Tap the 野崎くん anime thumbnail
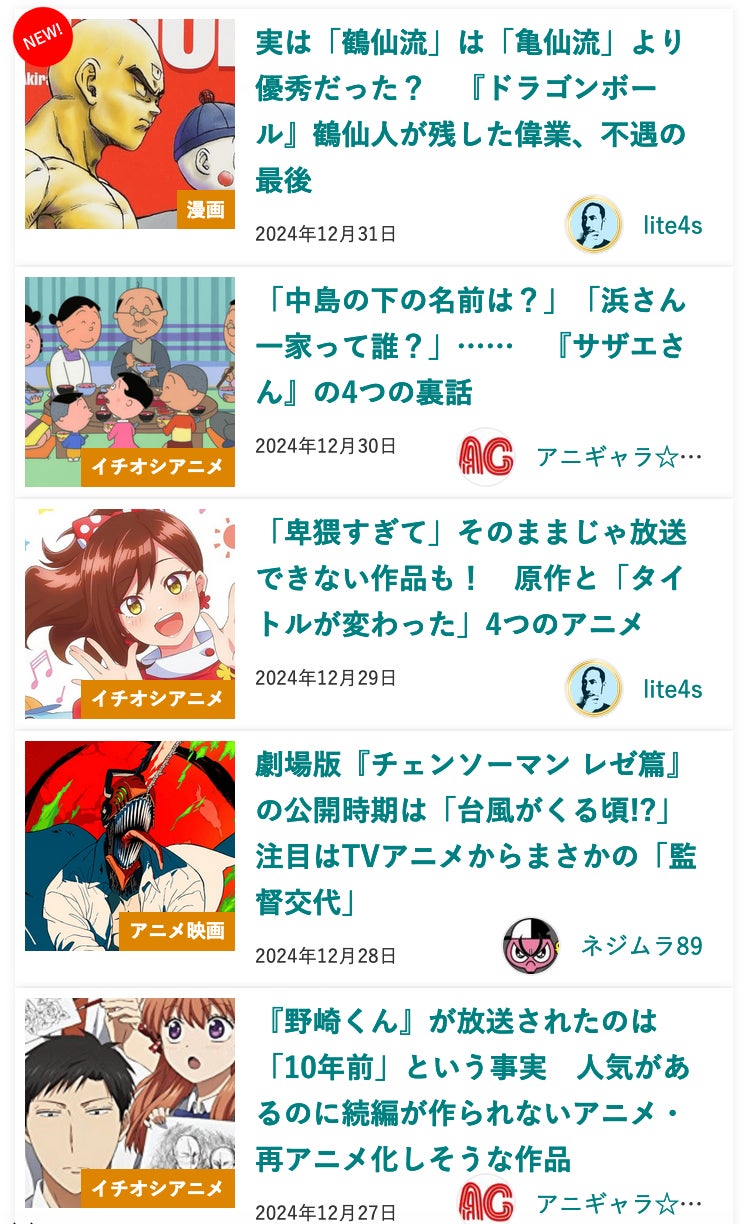The width and height of the screenshot is (740, 1224). tap(130, 1085)
